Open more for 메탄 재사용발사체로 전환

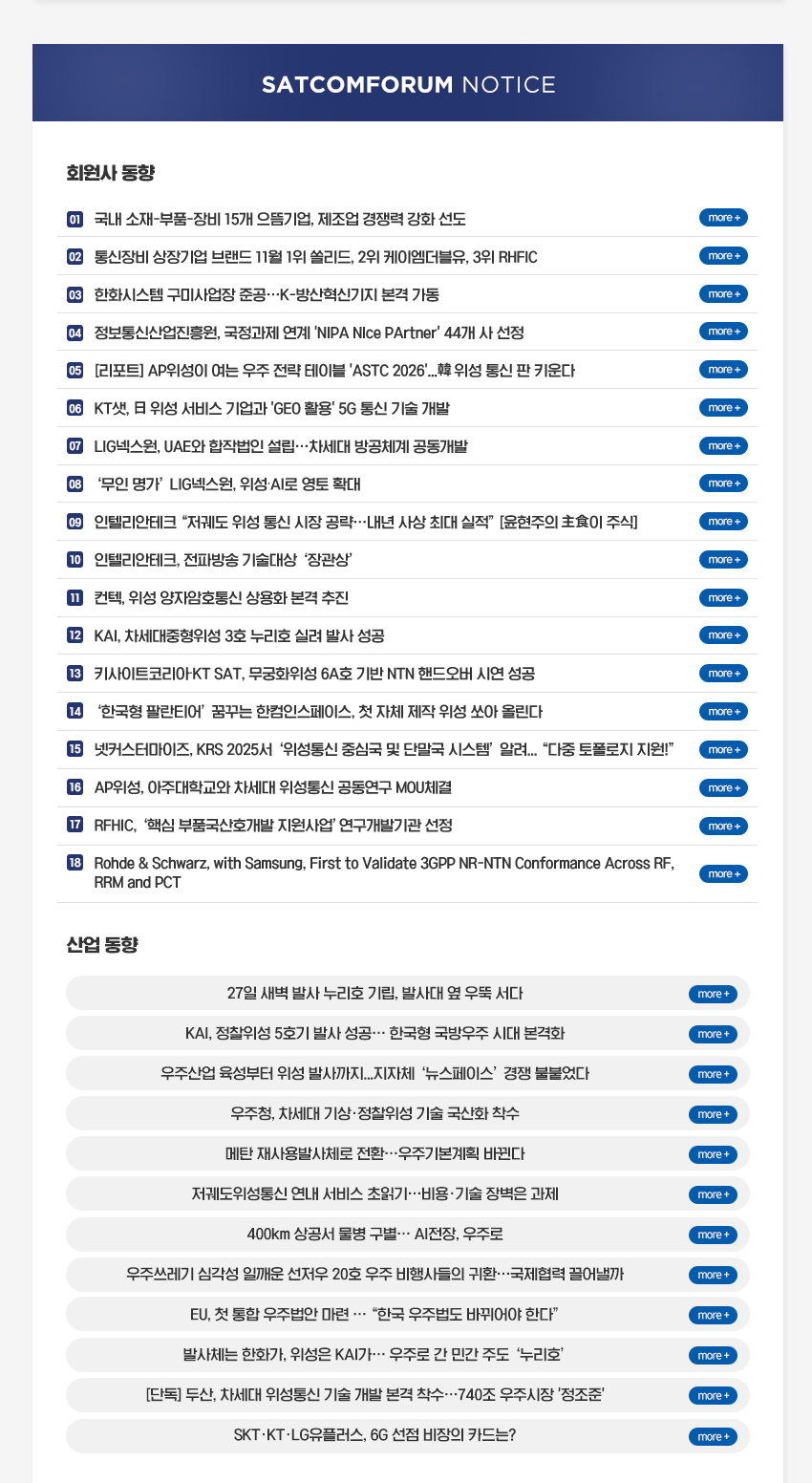pyautogui.click(x=713, y=1154)
